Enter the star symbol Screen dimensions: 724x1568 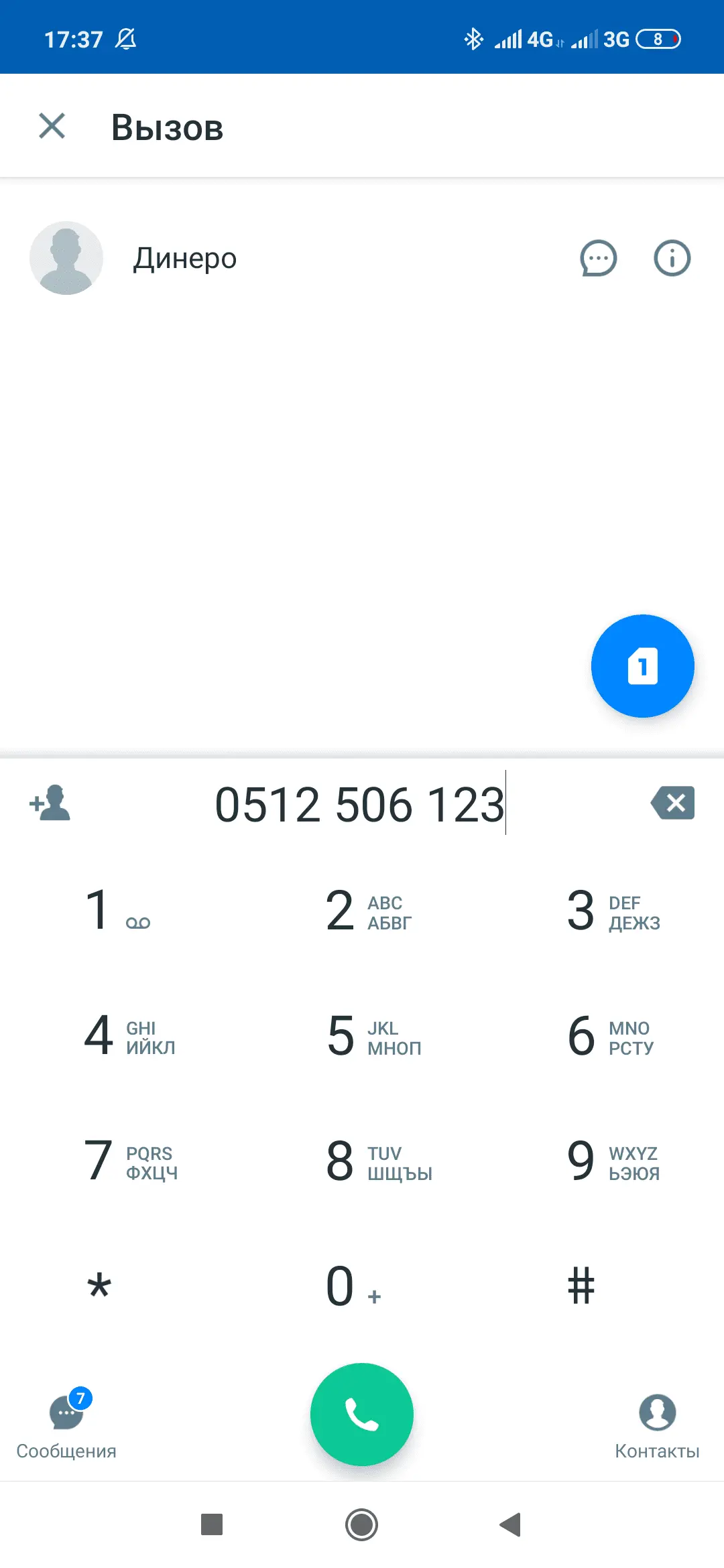99,1287
